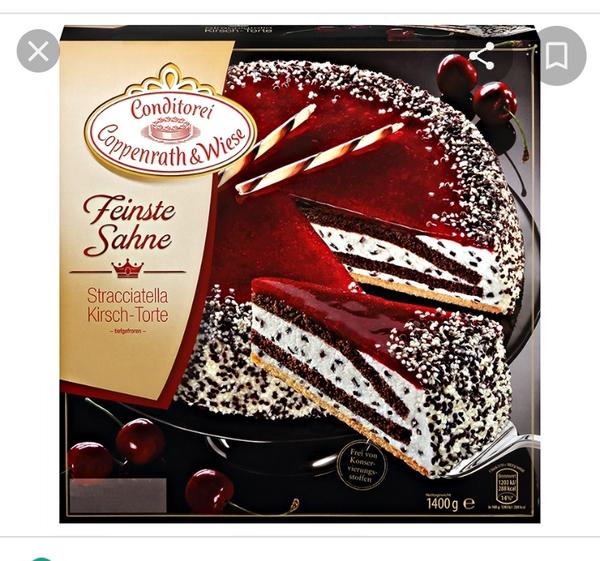Share this cake image
This screenshot has width=600, height=561.
(484, 55)
